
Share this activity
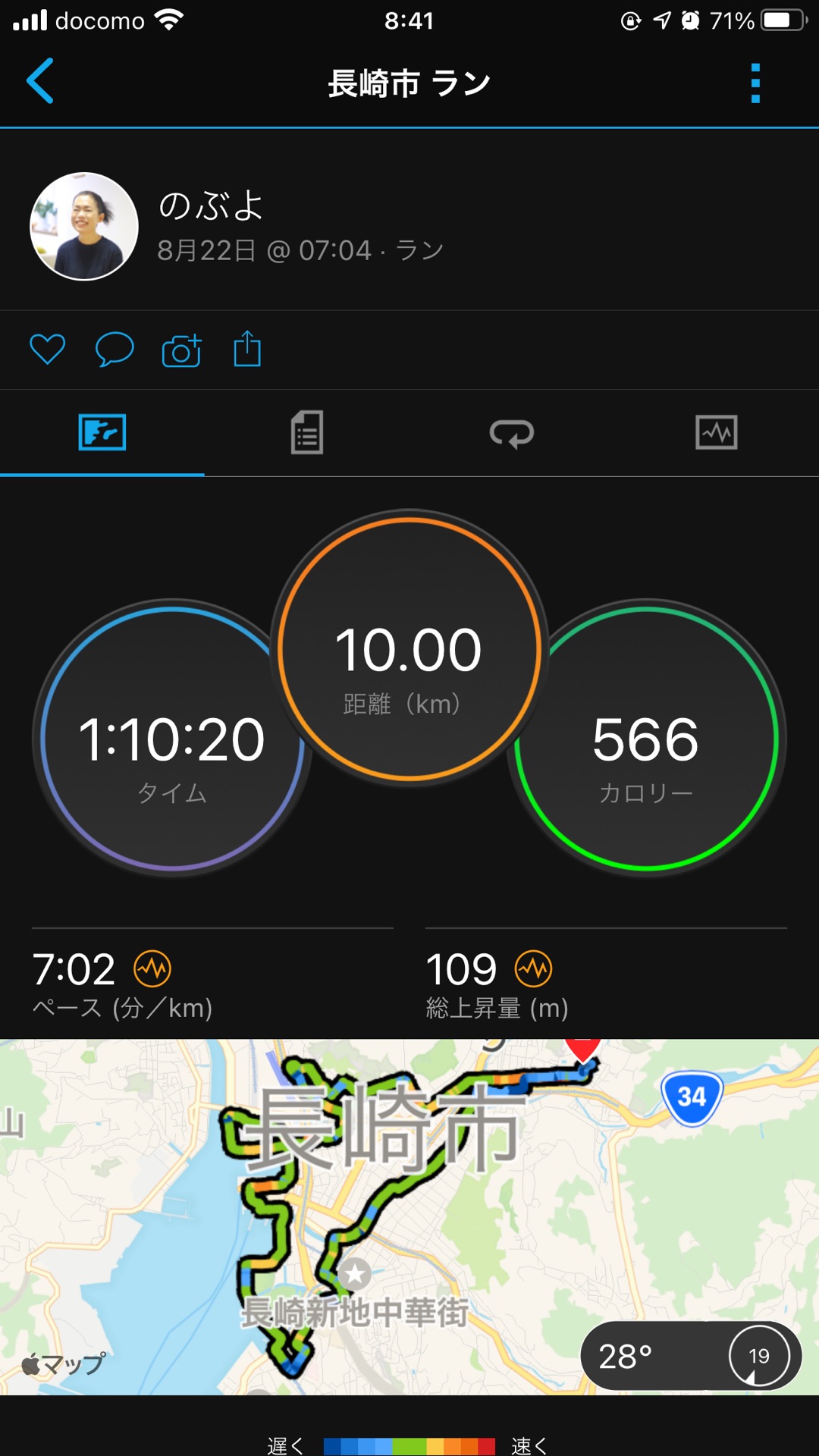[x=247, y=350]
